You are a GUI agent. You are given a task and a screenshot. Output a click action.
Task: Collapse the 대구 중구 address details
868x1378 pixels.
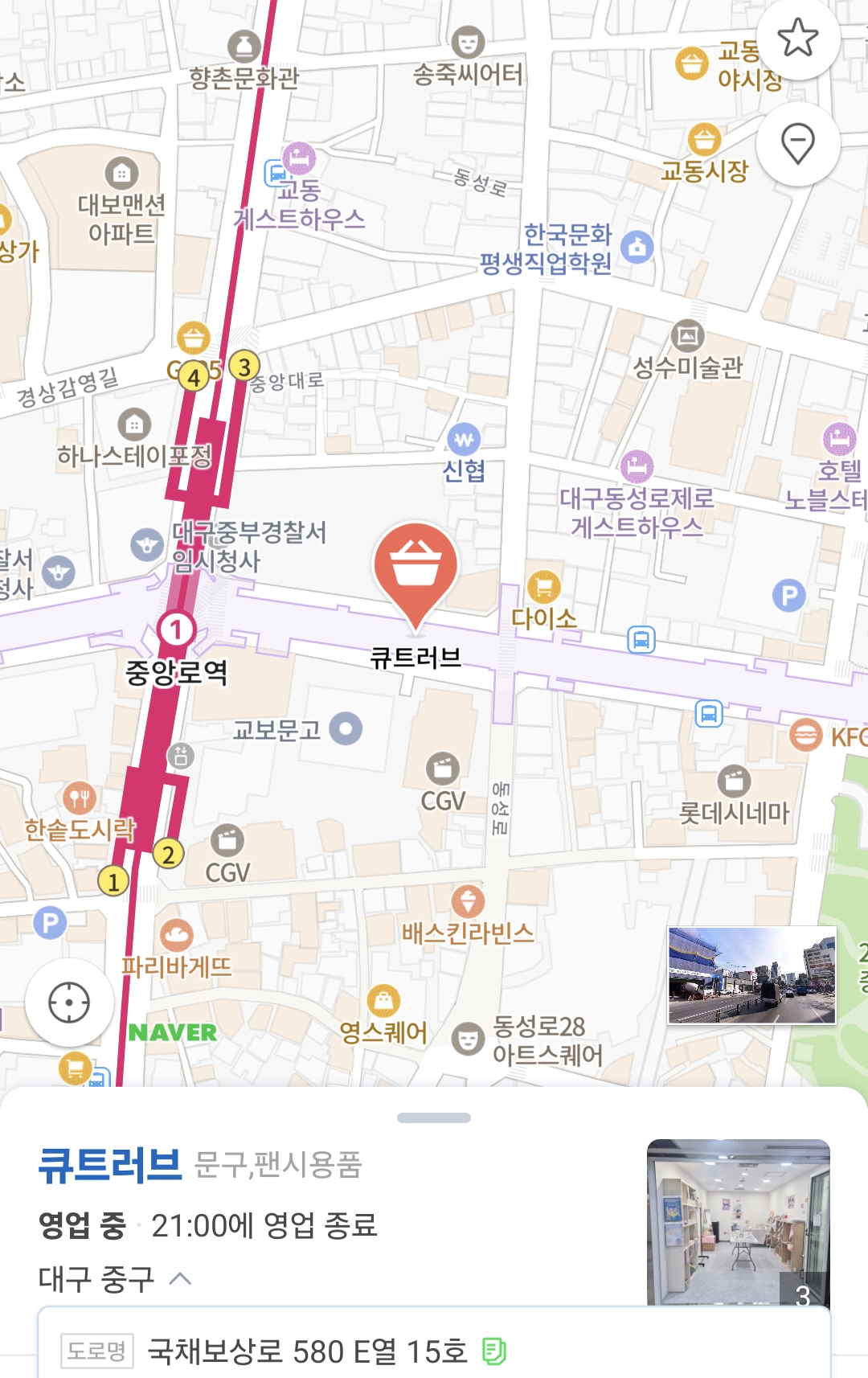coord(181,1278)
